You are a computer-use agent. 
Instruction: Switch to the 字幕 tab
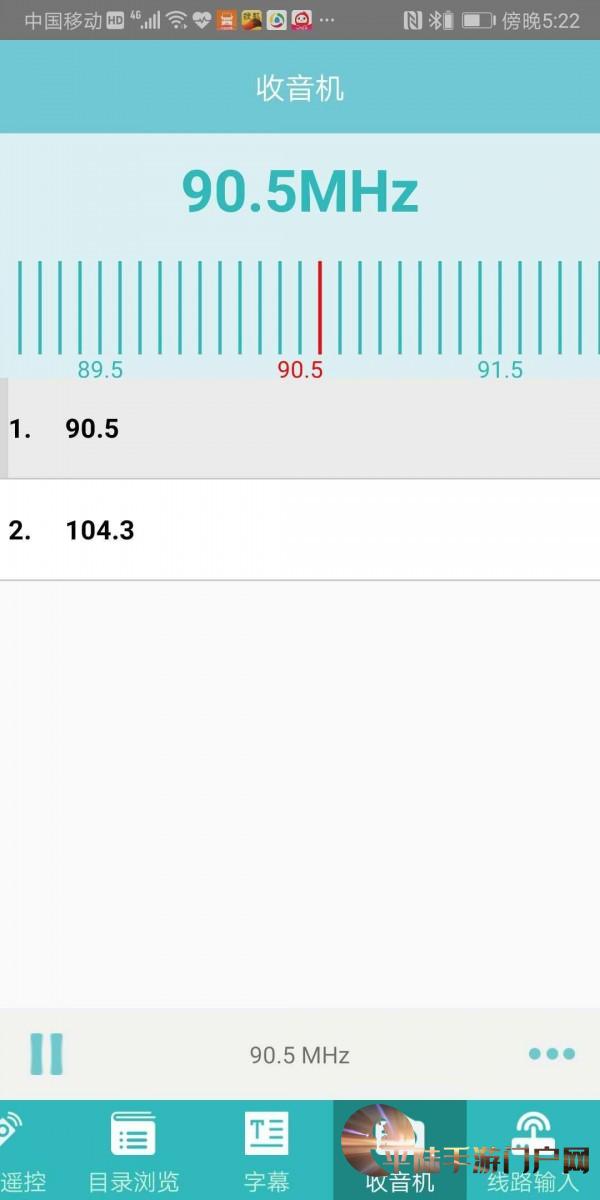267,1150
